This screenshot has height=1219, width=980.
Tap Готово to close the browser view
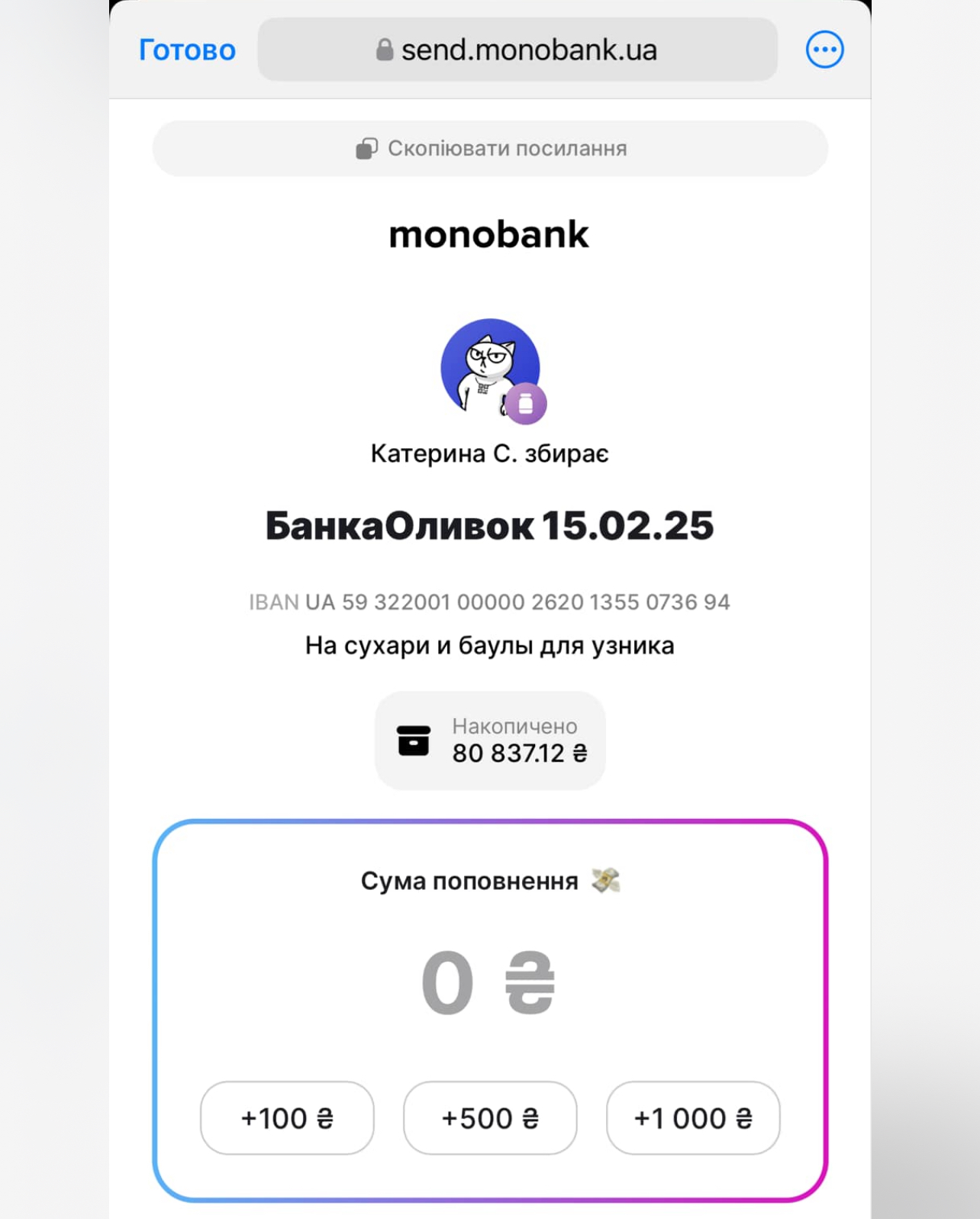tap(187, 50)
